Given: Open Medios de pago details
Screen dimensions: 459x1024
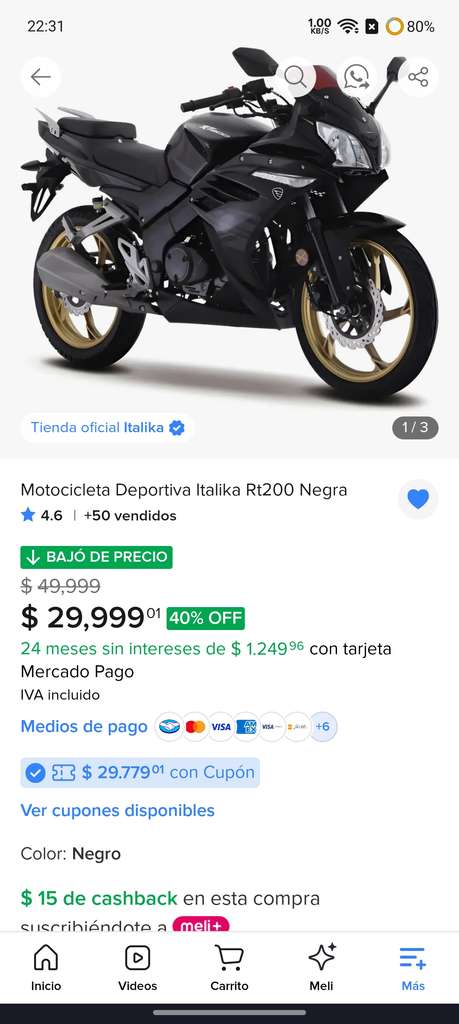Looking at the screenshot, I should (x=84, y=726).
